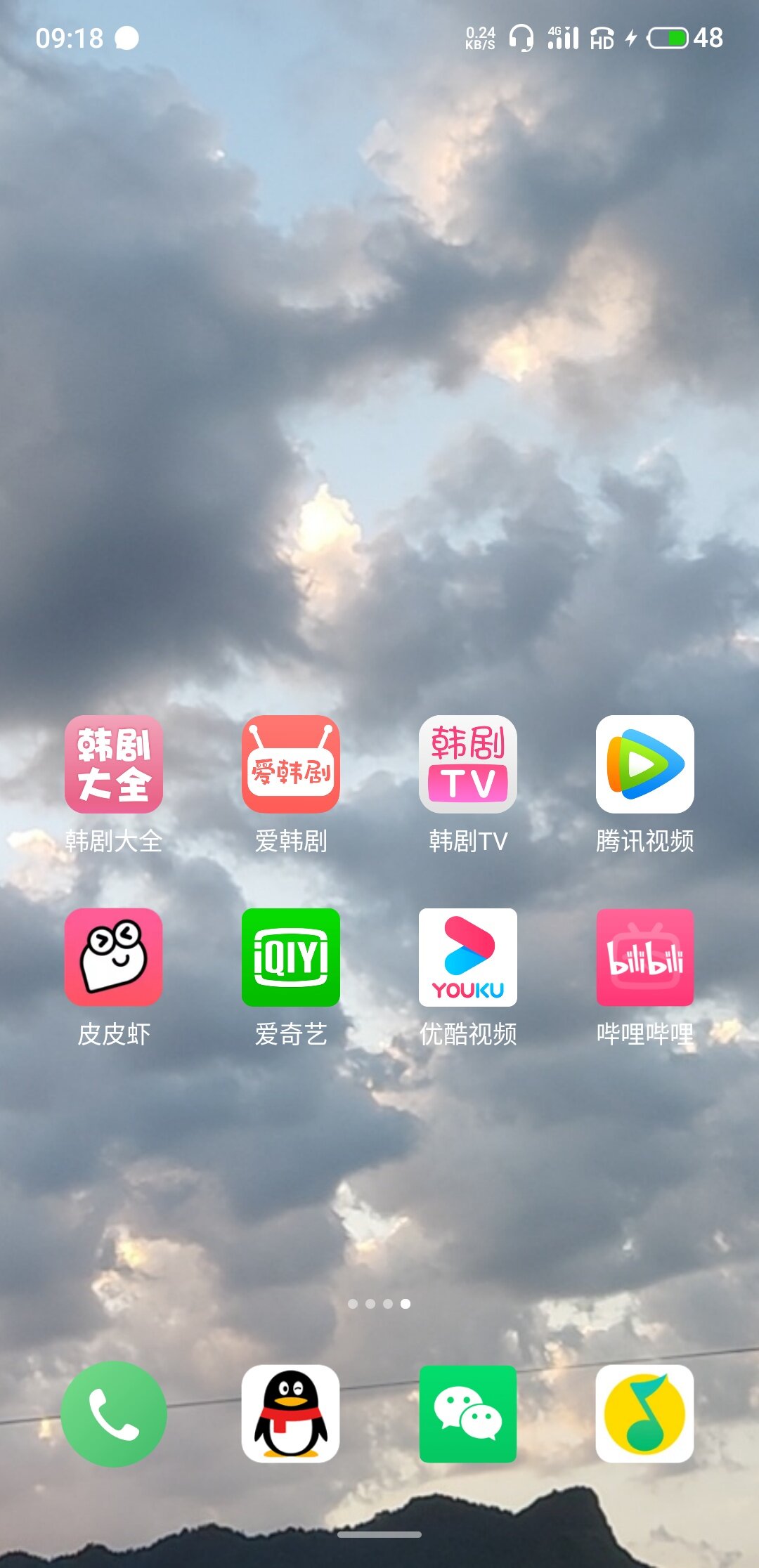Launch 哔哩哔哩 (bilibili) app
The width and height of the screenshot is (759, 1568).
tap(645, 957)
